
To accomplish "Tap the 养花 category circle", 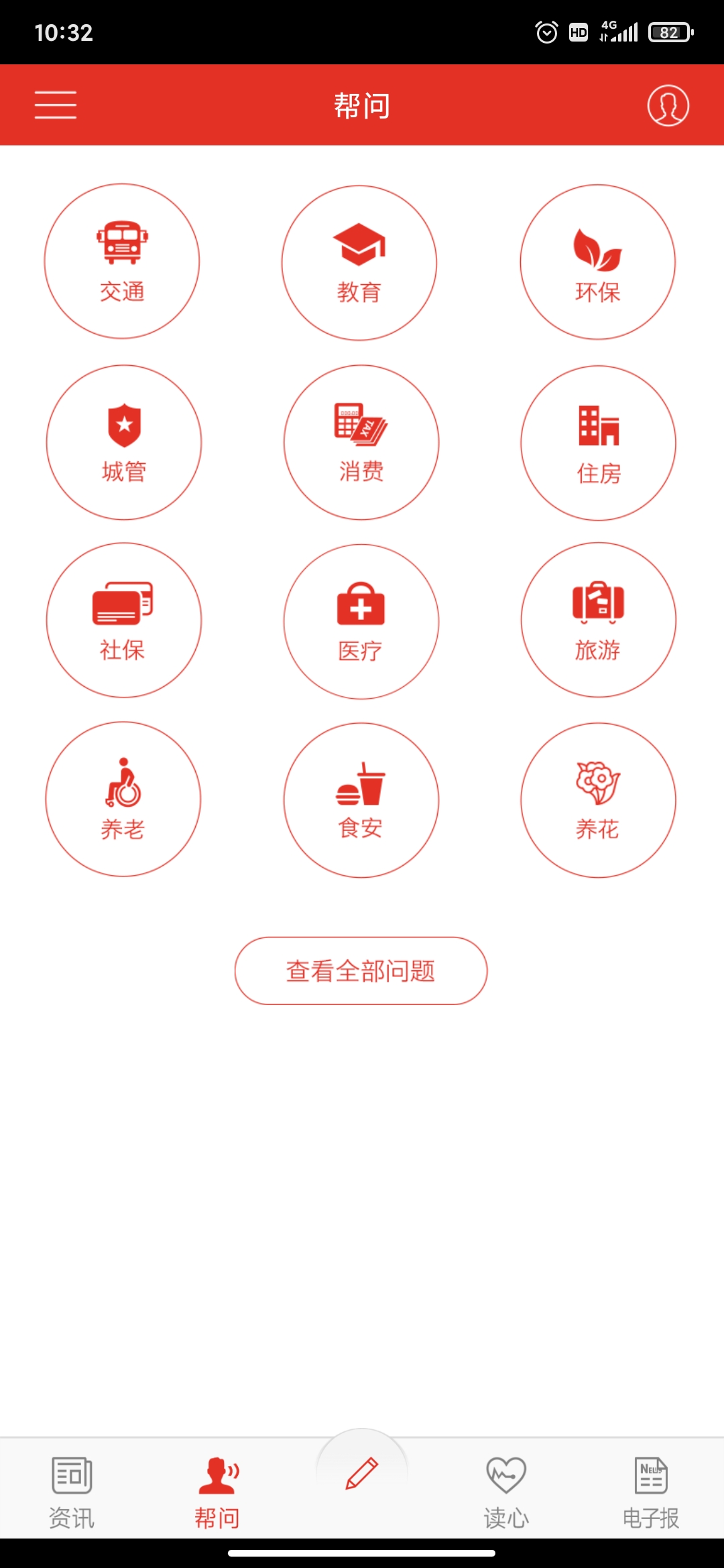I will pyautogui.click(x=598, y=800).
